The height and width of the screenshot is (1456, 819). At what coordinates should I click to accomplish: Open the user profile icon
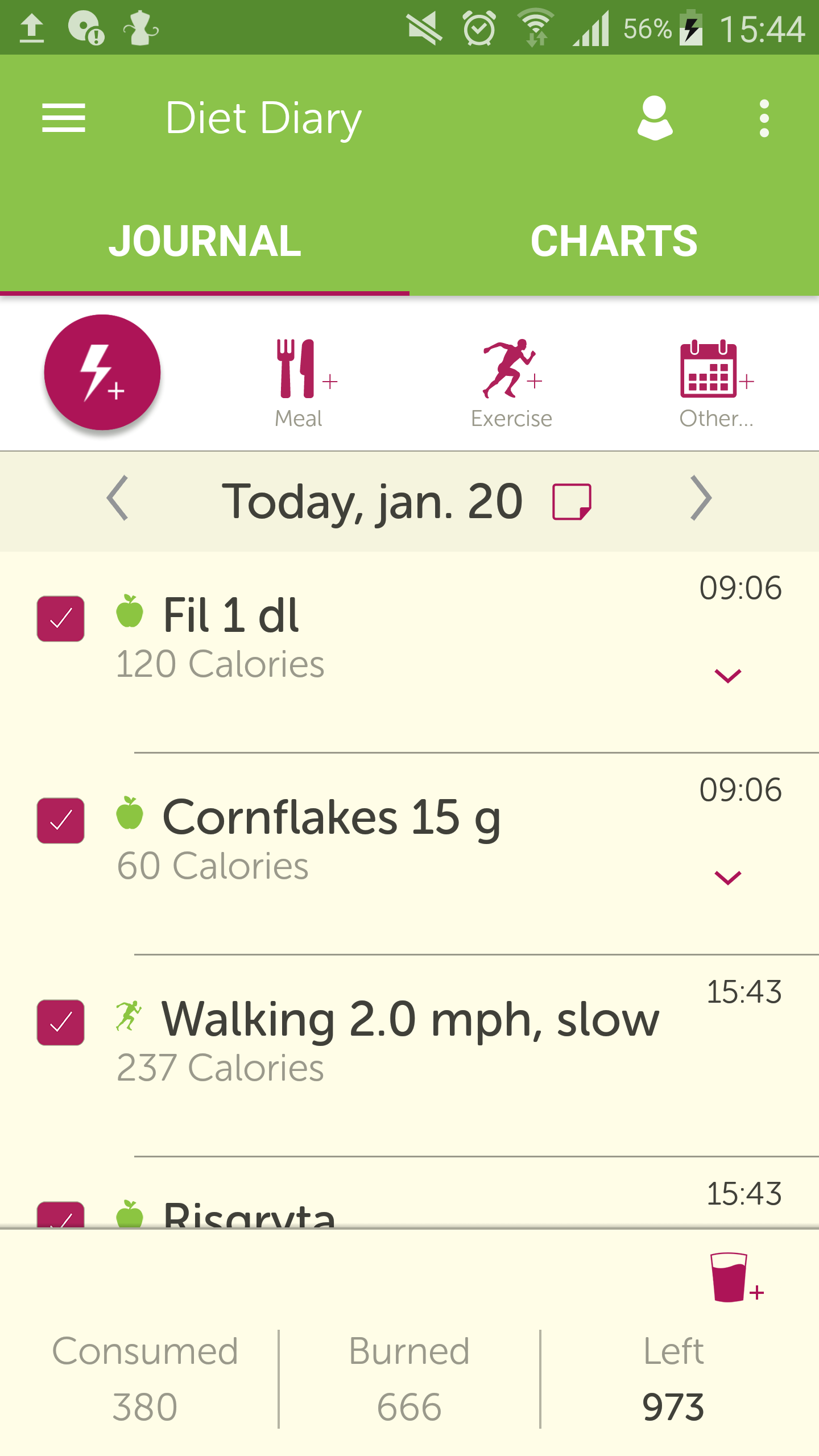tap(655, 118)
